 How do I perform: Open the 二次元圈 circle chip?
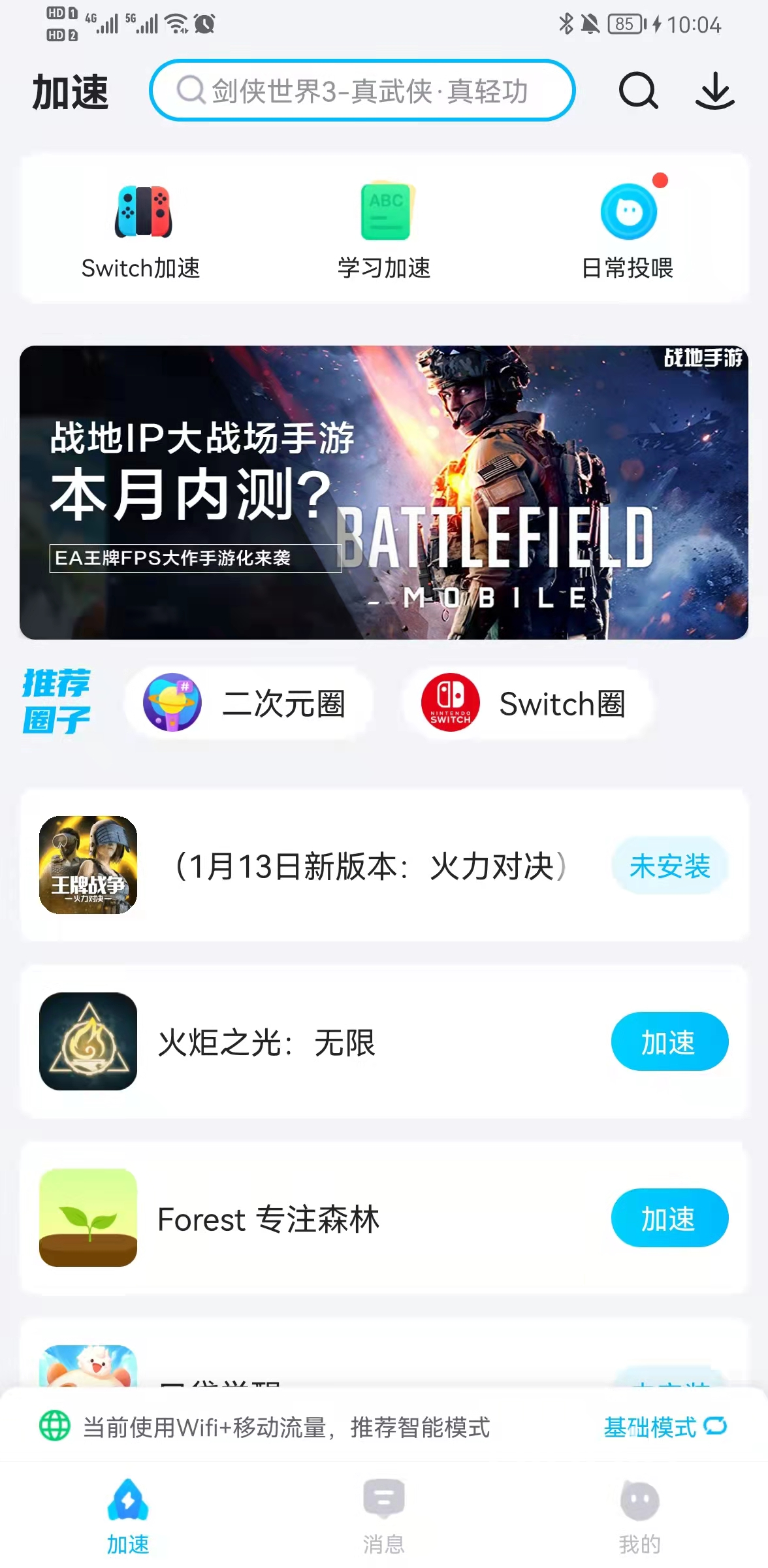point(248,703)
